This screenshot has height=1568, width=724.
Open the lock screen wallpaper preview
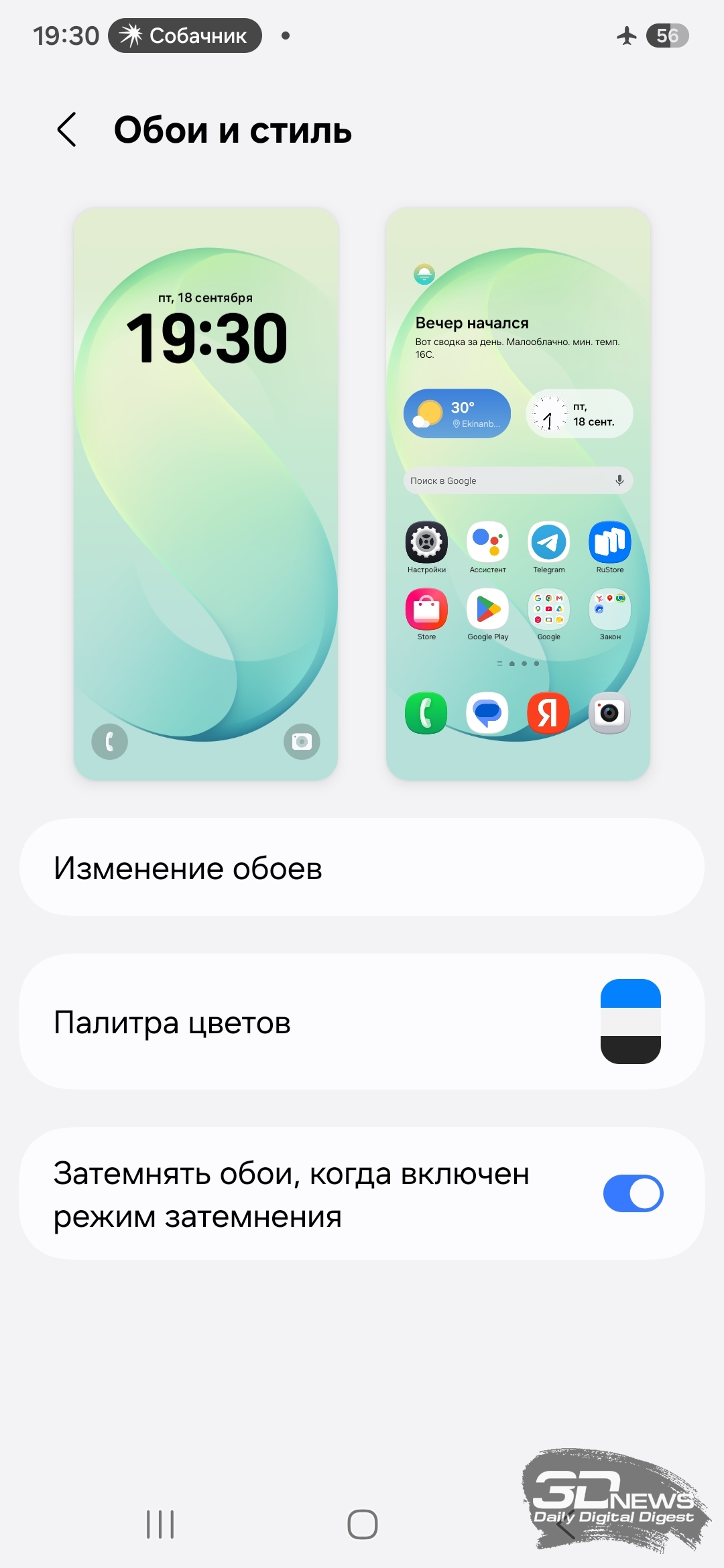pos(206,494)
